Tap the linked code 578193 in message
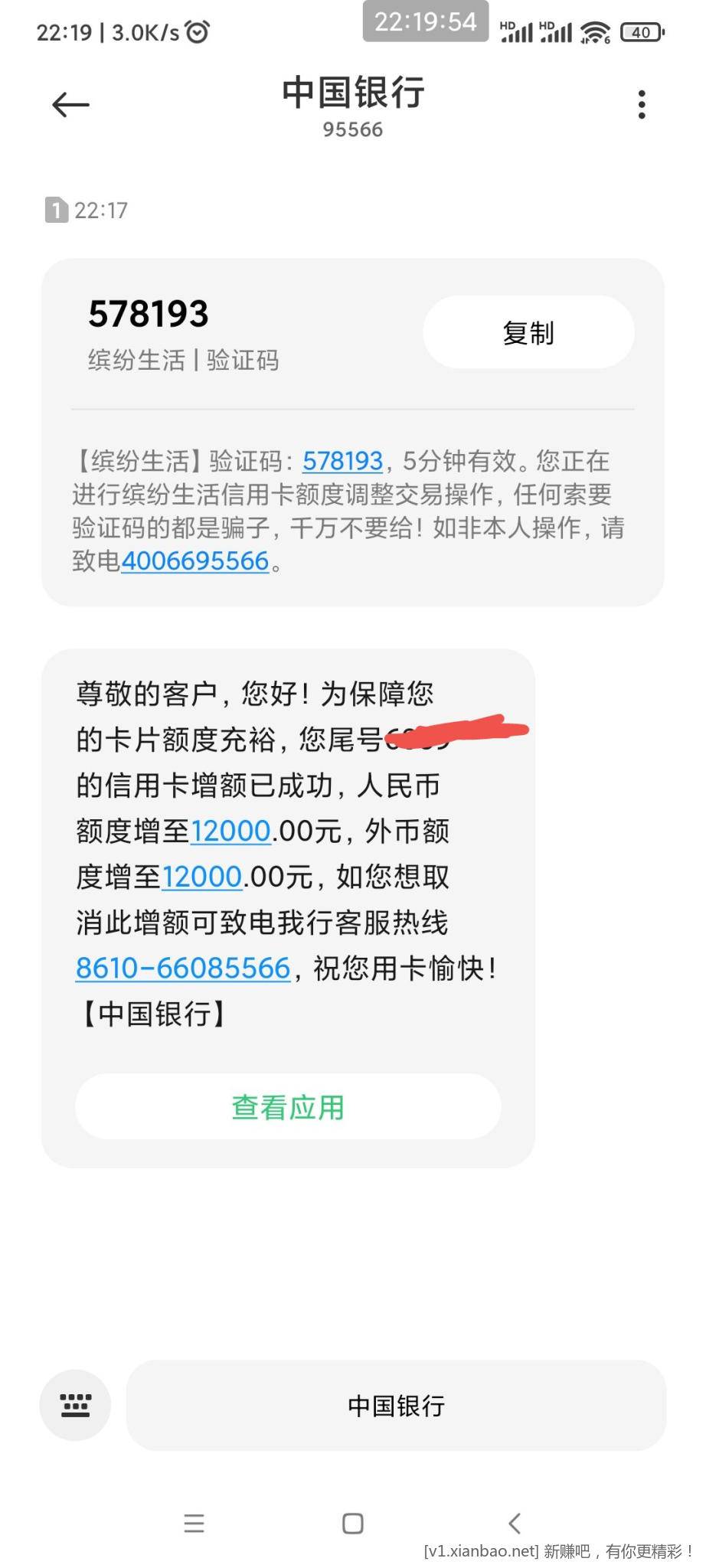The image size is (706, 1568). point(342,461)
